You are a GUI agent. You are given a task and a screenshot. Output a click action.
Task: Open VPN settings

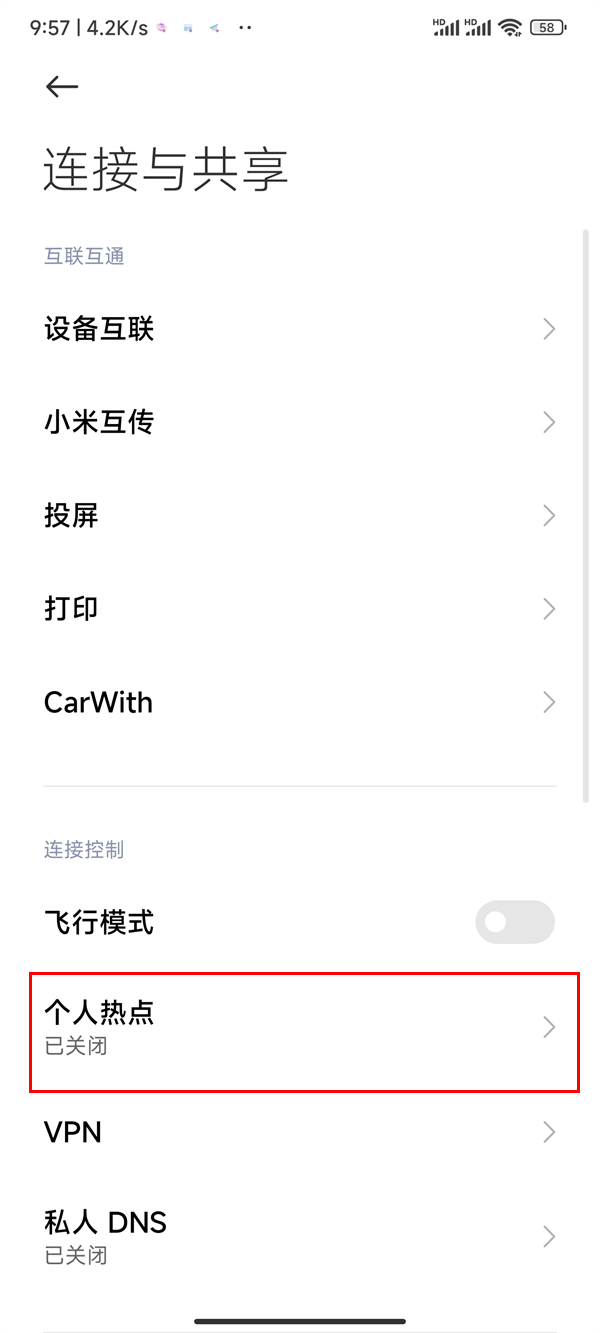coord(300,1133)
